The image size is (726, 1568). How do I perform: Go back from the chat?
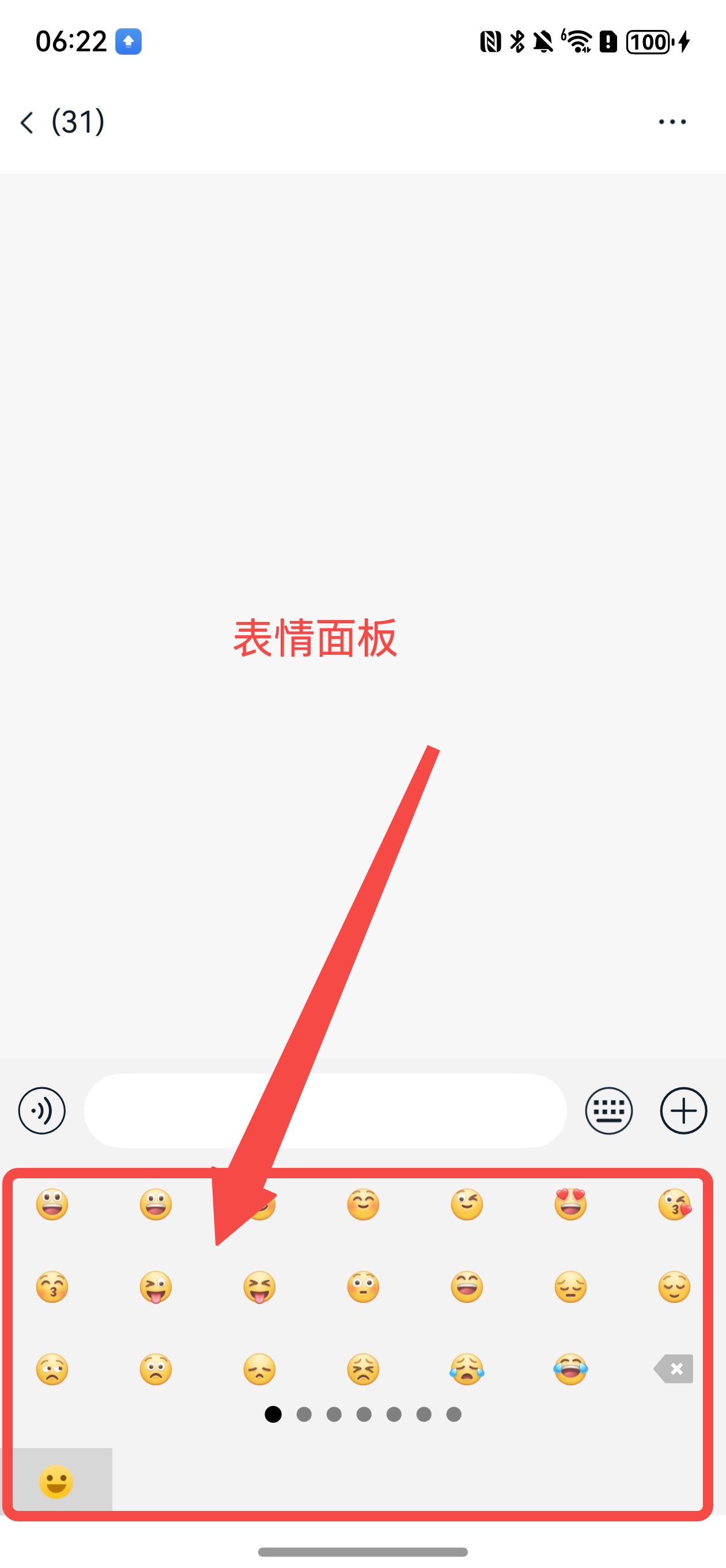[x=27, y=122]
